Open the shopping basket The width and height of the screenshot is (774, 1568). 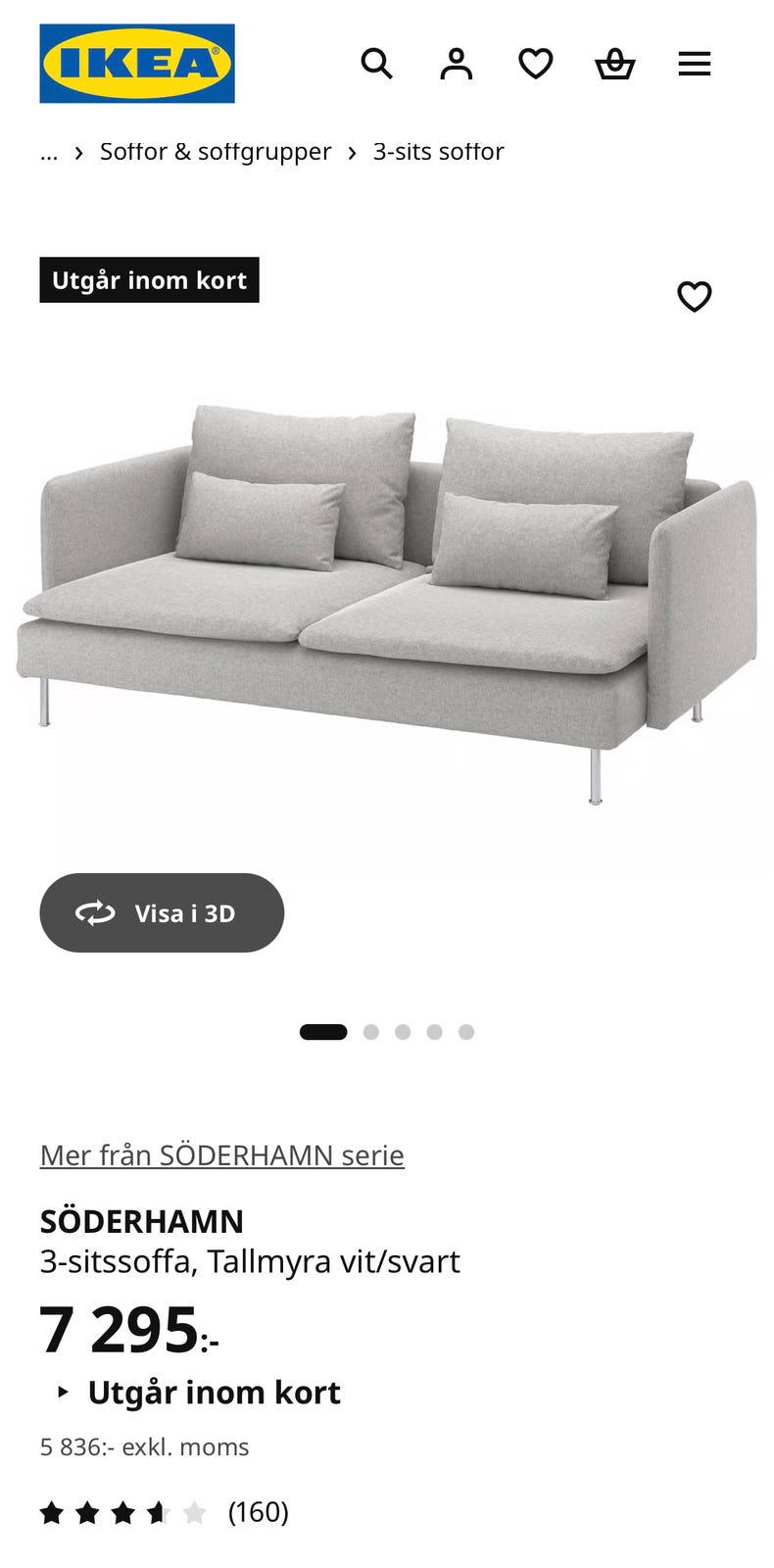[x=614, y=64]
